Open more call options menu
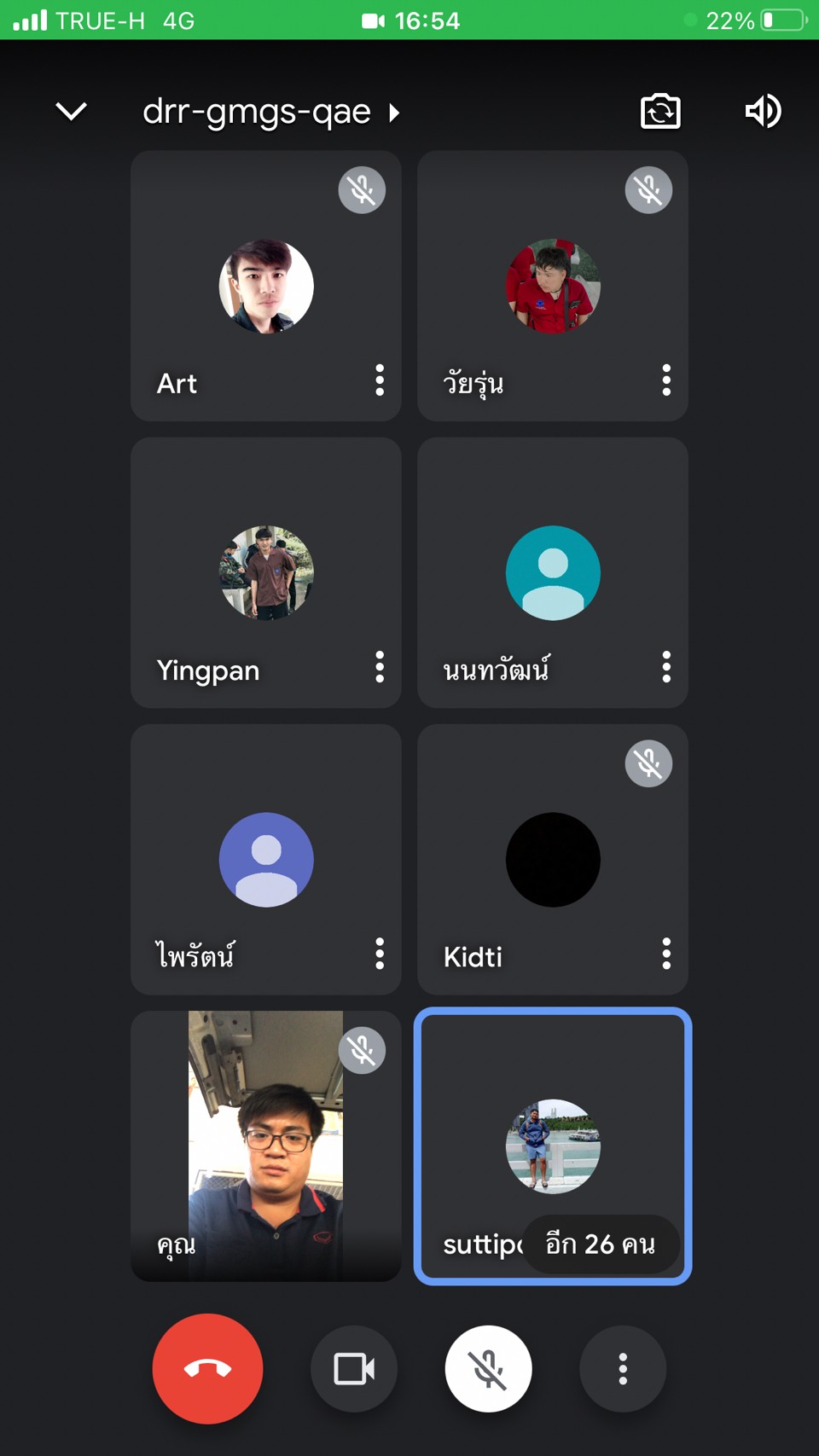This screenshot has width=819, height=1456. point(623,1368)
